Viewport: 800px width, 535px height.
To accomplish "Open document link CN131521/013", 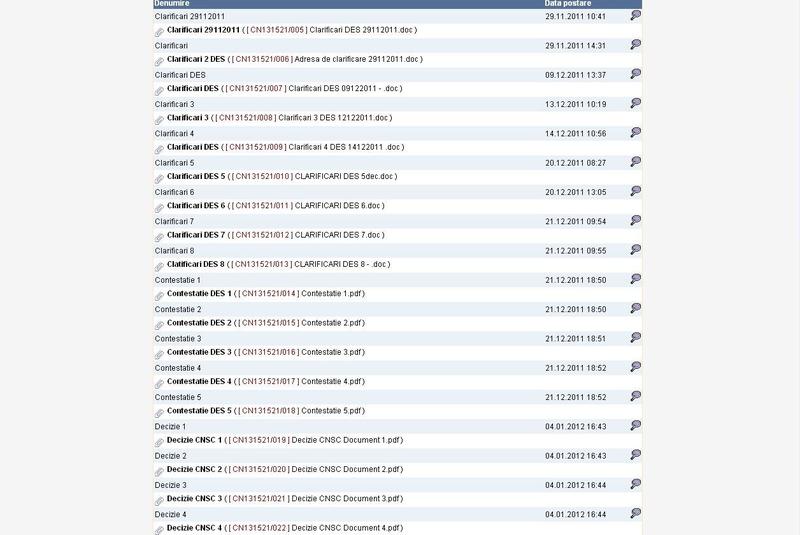I will point(262,264).
